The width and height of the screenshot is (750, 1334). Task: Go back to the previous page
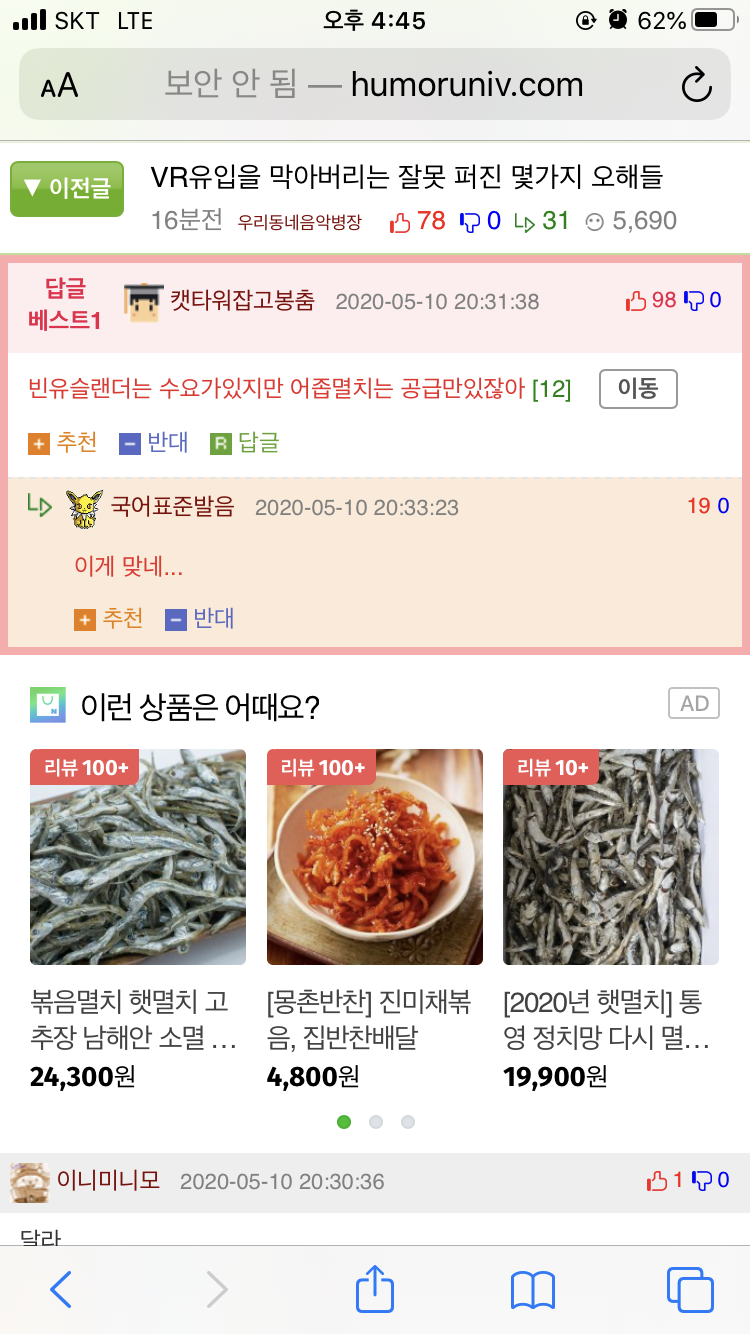coord(61,1290)
